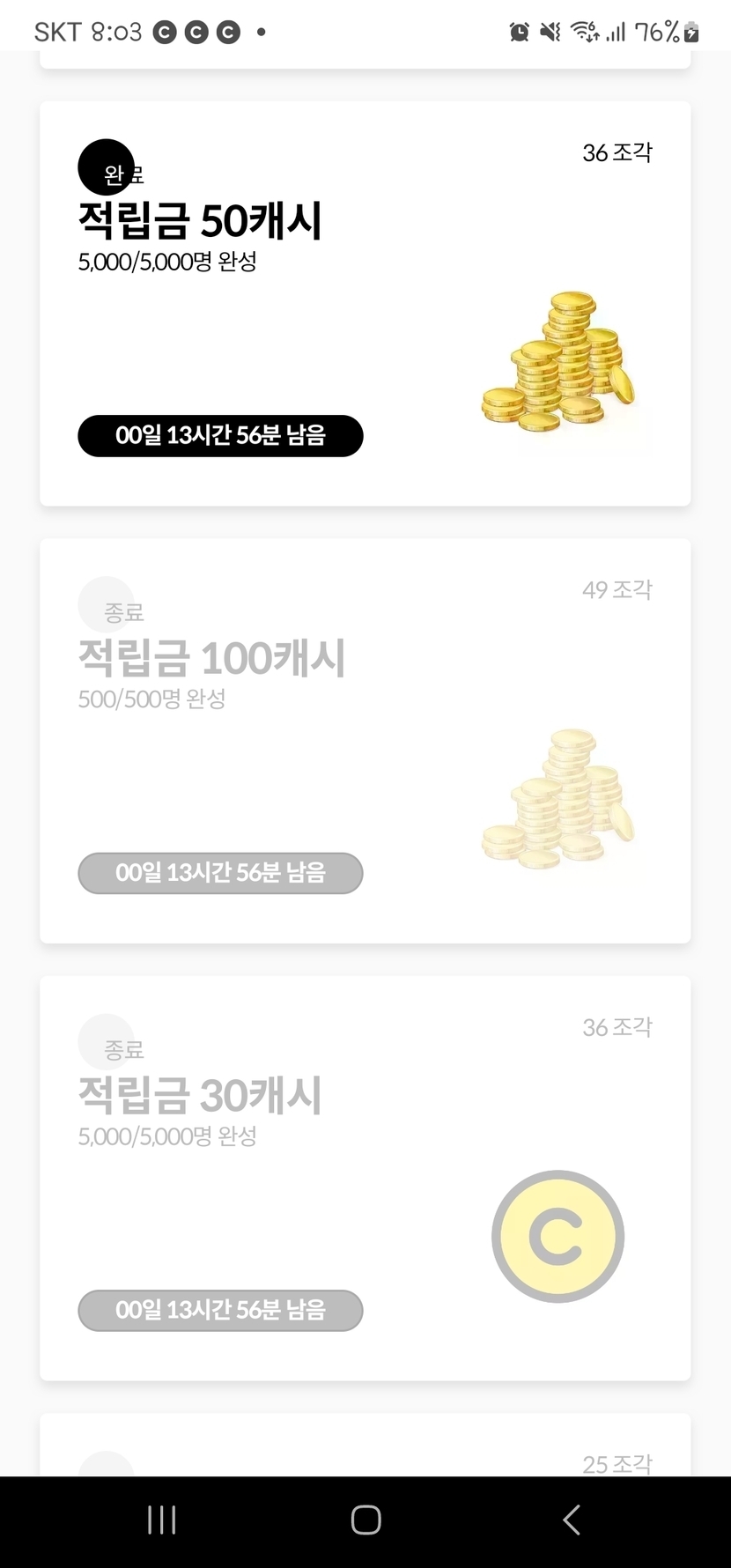The image size is (731, 1568).
Task: Return to the home screen
Action: 365,1520
